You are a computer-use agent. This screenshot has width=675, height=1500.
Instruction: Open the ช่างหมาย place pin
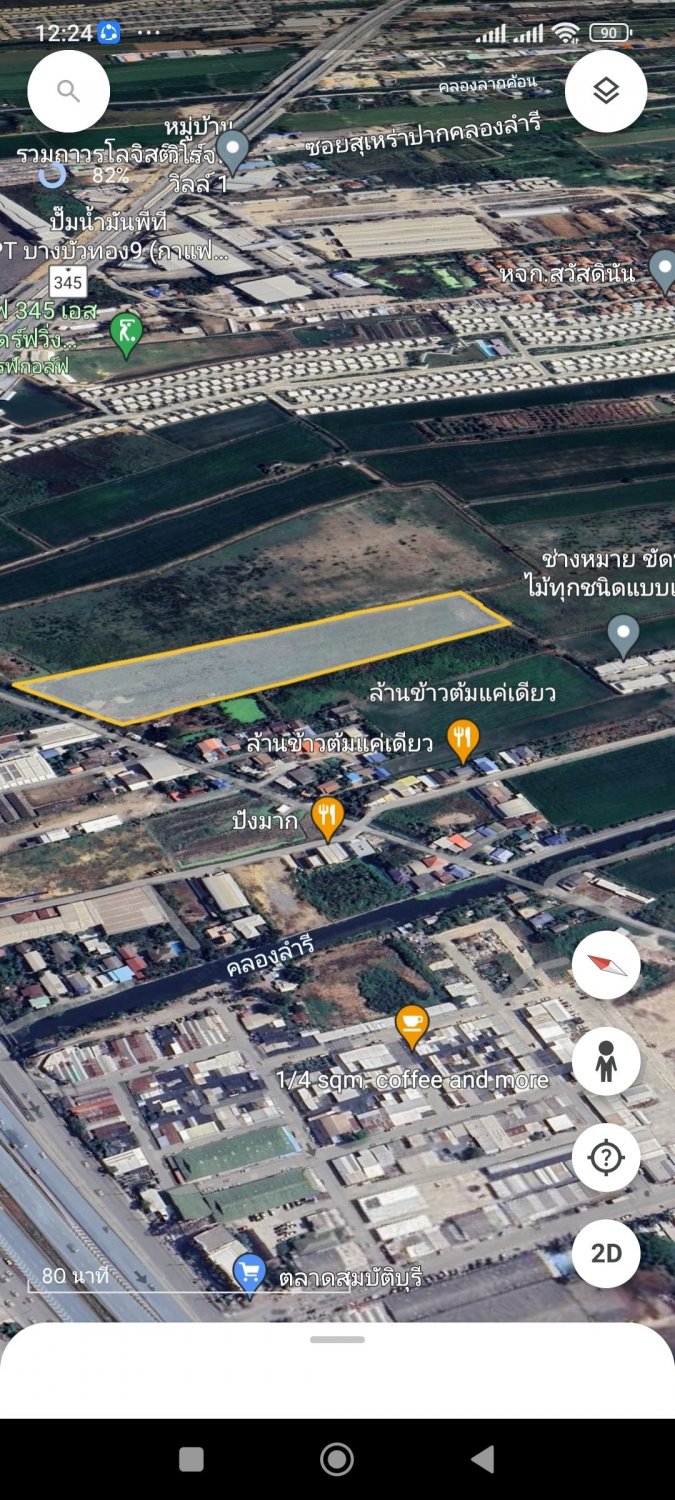tap(624, 634)
